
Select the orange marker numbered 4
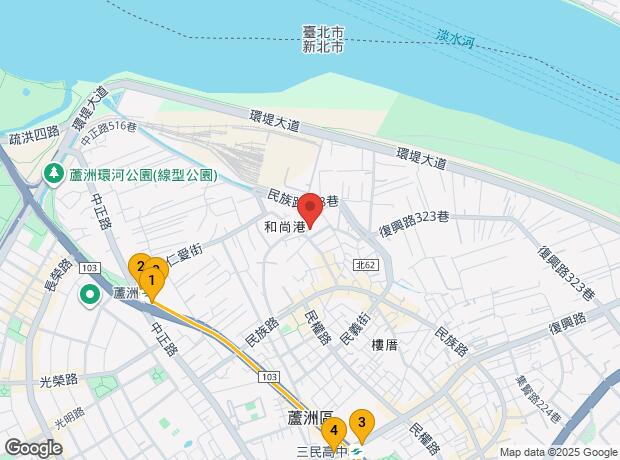(333, 432)
